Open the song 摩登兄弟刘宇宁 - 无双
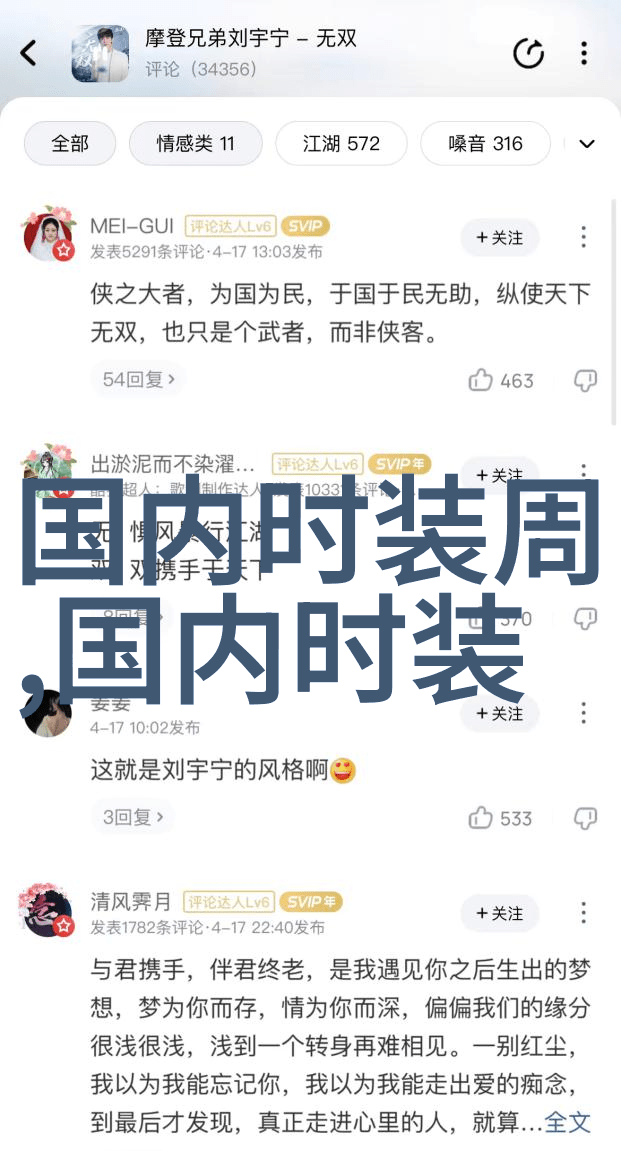The height and width of the screenshot is (1151, 621). 250,40
